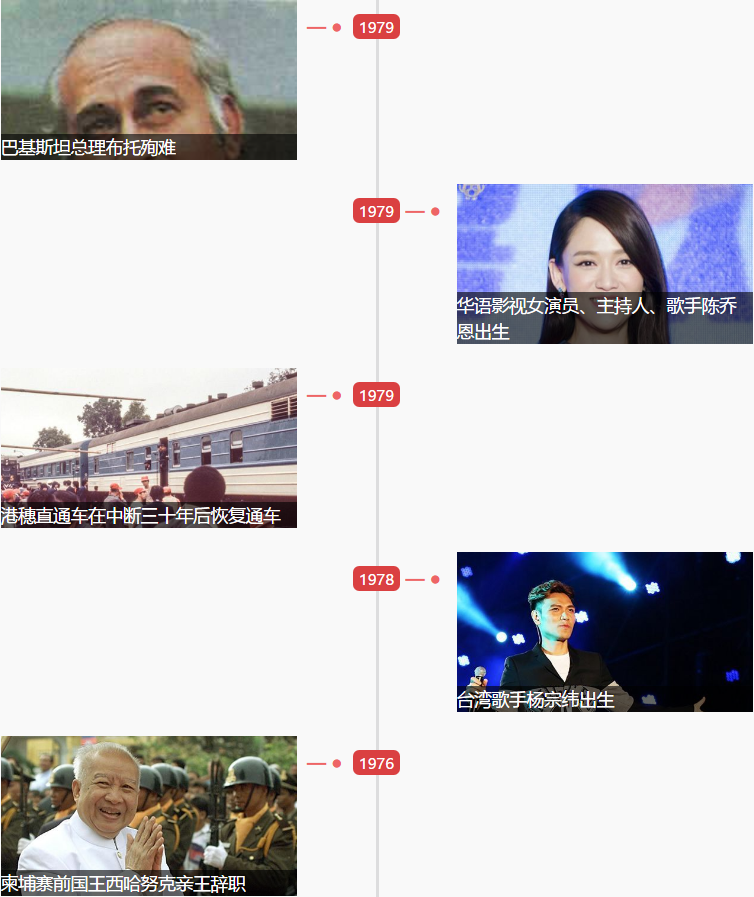Open the 西哈努克亲王辞职 card
Image resolution: width=754 pixels, height=897 pixels.
pos(148,816)
